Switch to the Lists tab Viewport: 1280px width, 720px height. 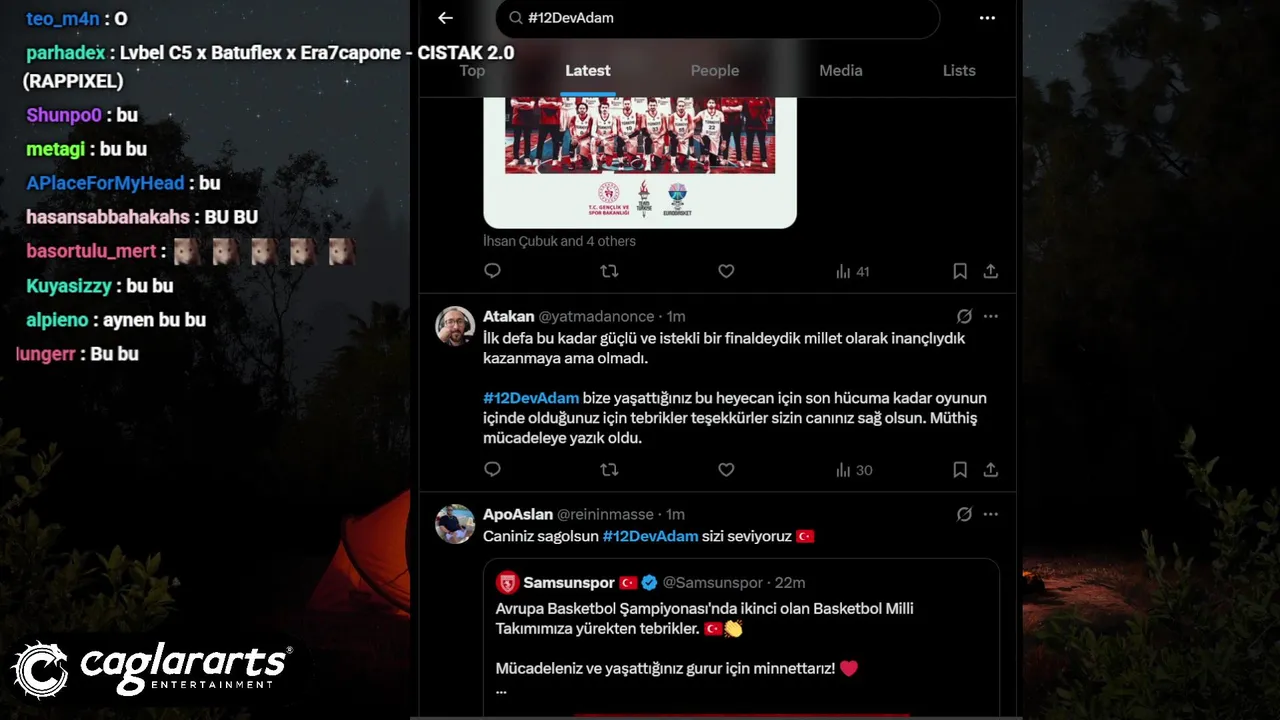[x=958, y=70]
